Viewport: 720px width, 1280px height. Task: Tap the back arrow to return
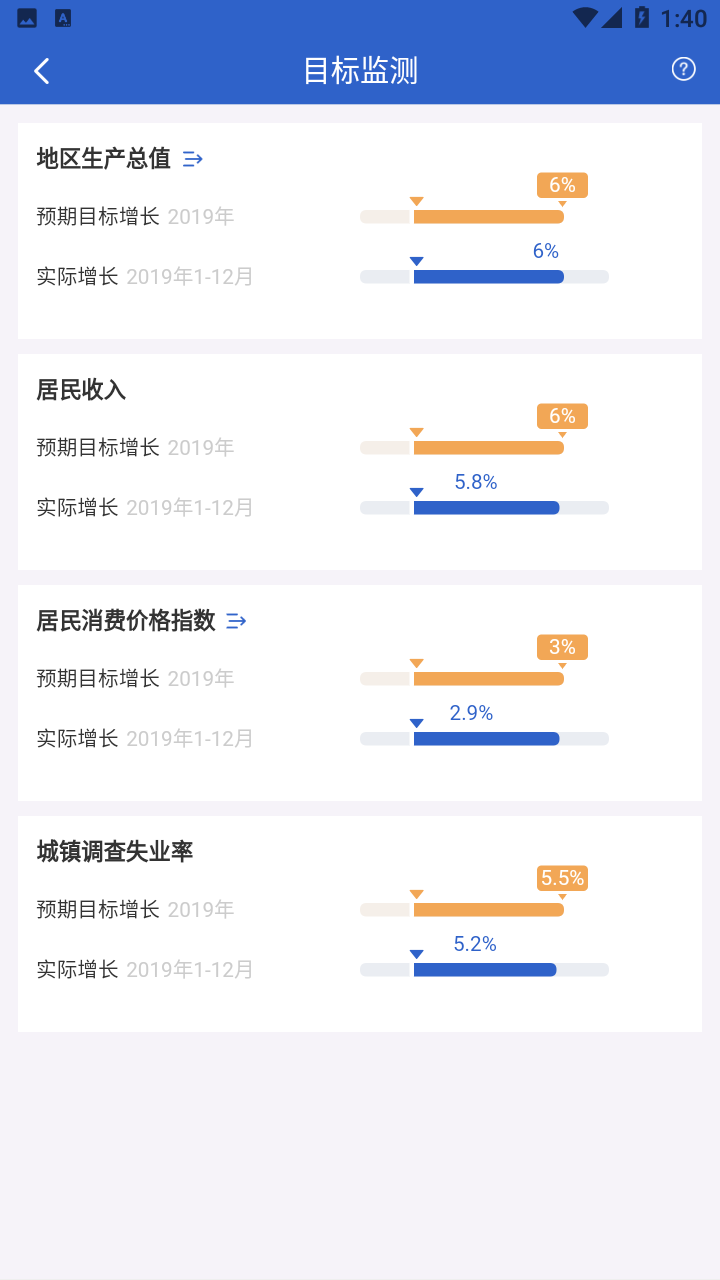[x=40, y=70]
